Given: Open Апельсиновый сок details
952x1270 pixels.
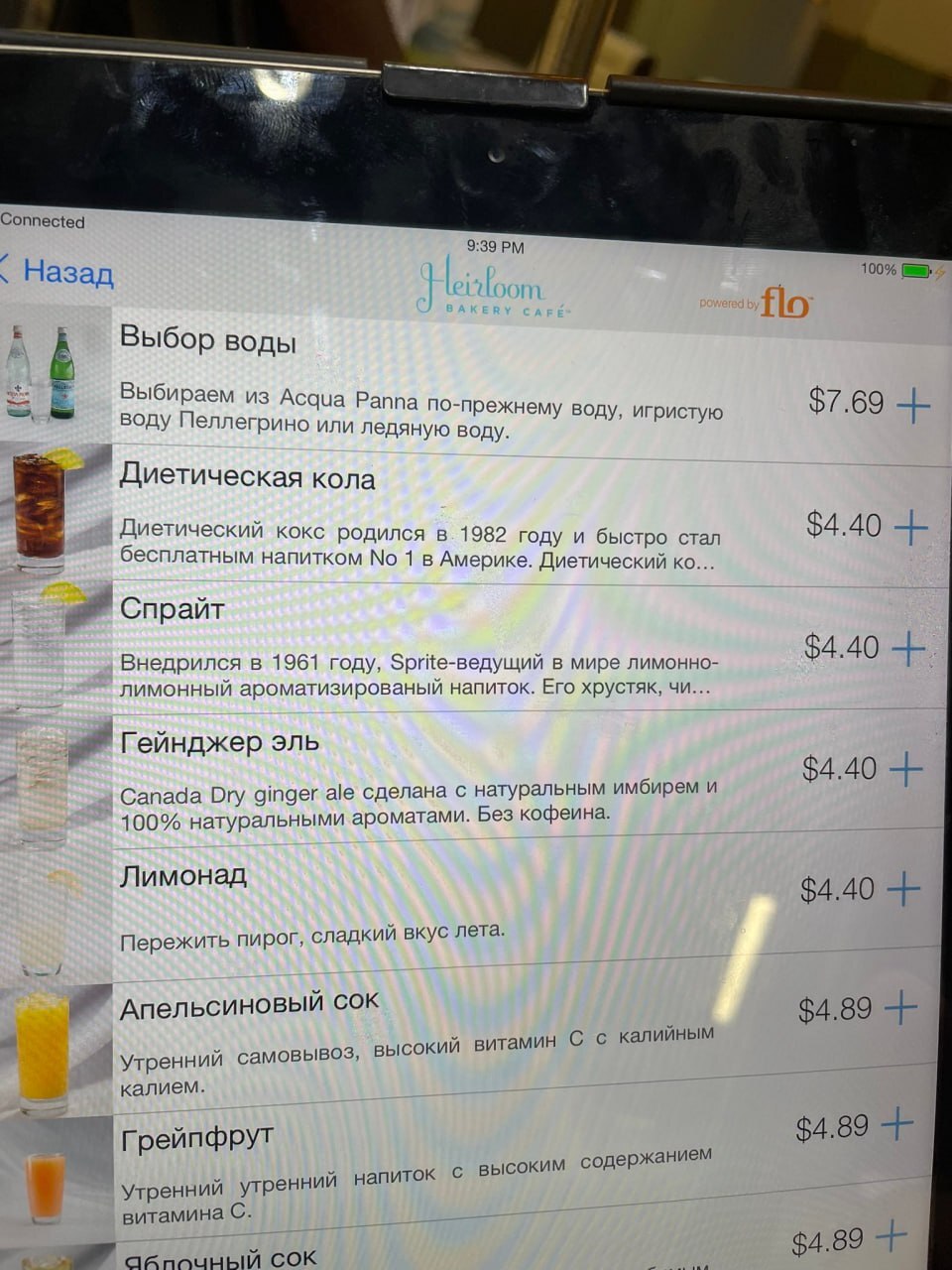Looking at the screenshot, I should pos(416,1042).
